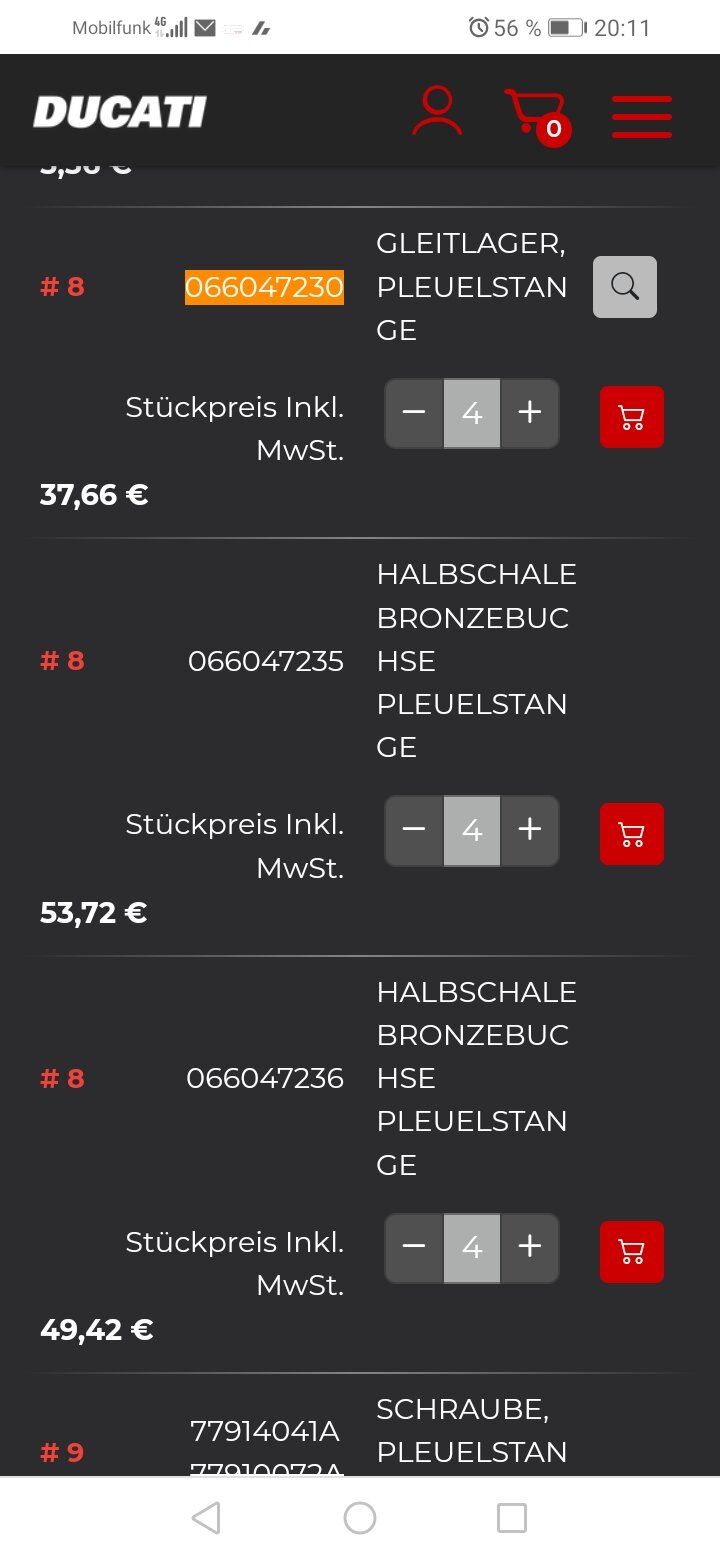Tap quantity field for the 49,42 € item
Image resolution: width=720 pixels, height=1560 pixels.
point(472,1247)
